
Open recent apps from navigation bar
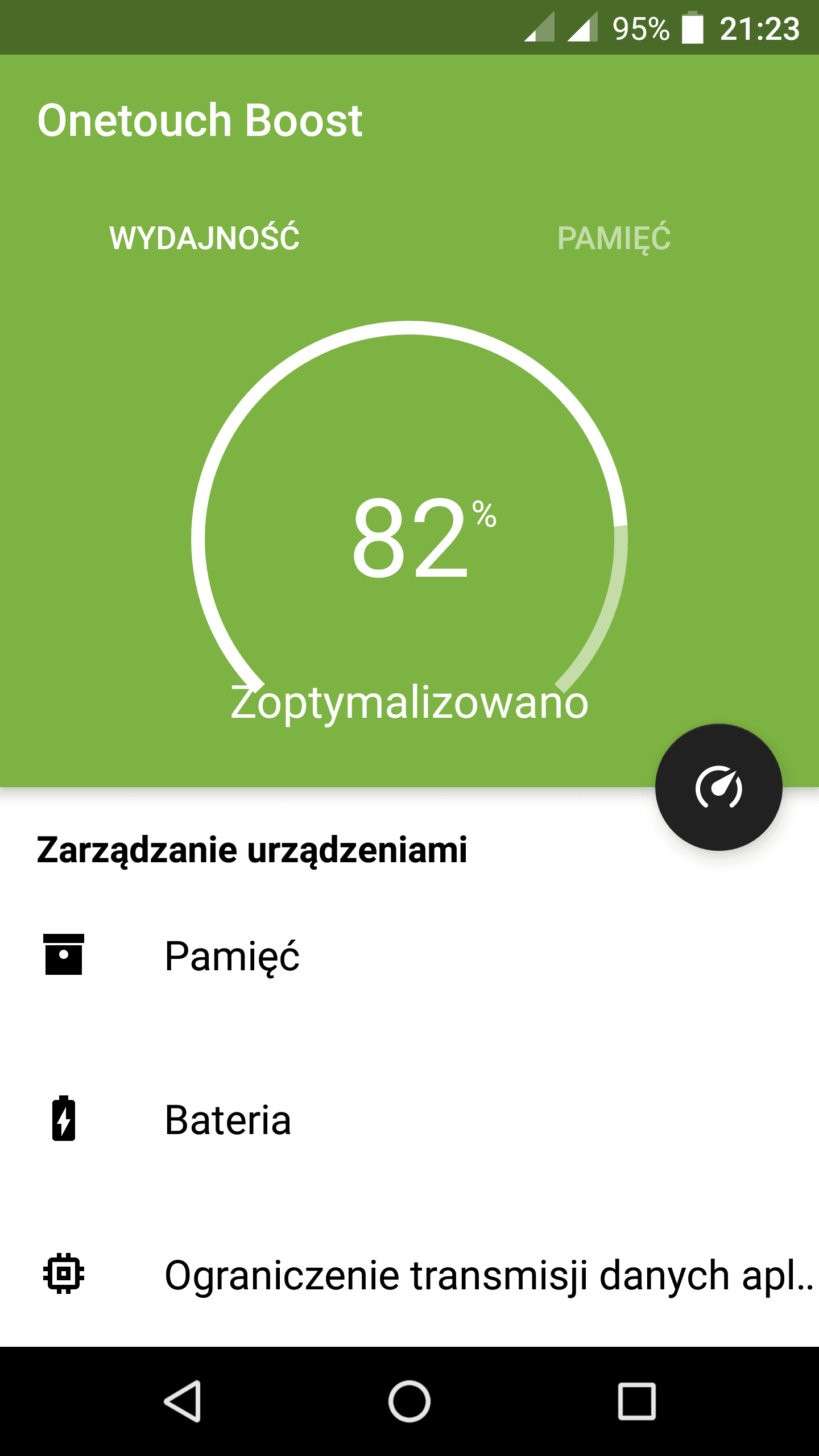coord(637,1401)
